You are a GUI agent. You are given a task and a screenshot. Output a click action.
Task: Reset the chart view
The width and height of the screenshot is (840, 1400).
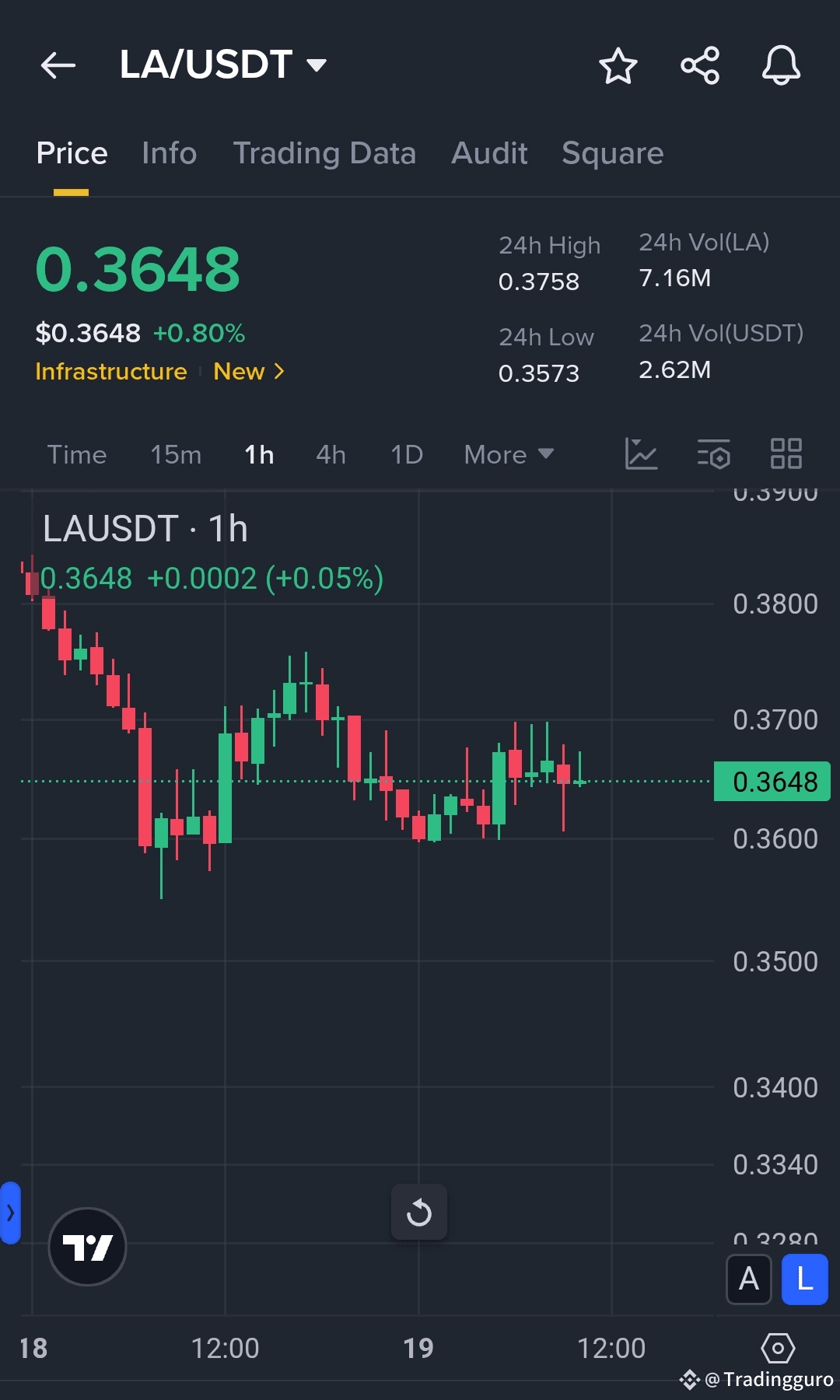coord(419,1212)
